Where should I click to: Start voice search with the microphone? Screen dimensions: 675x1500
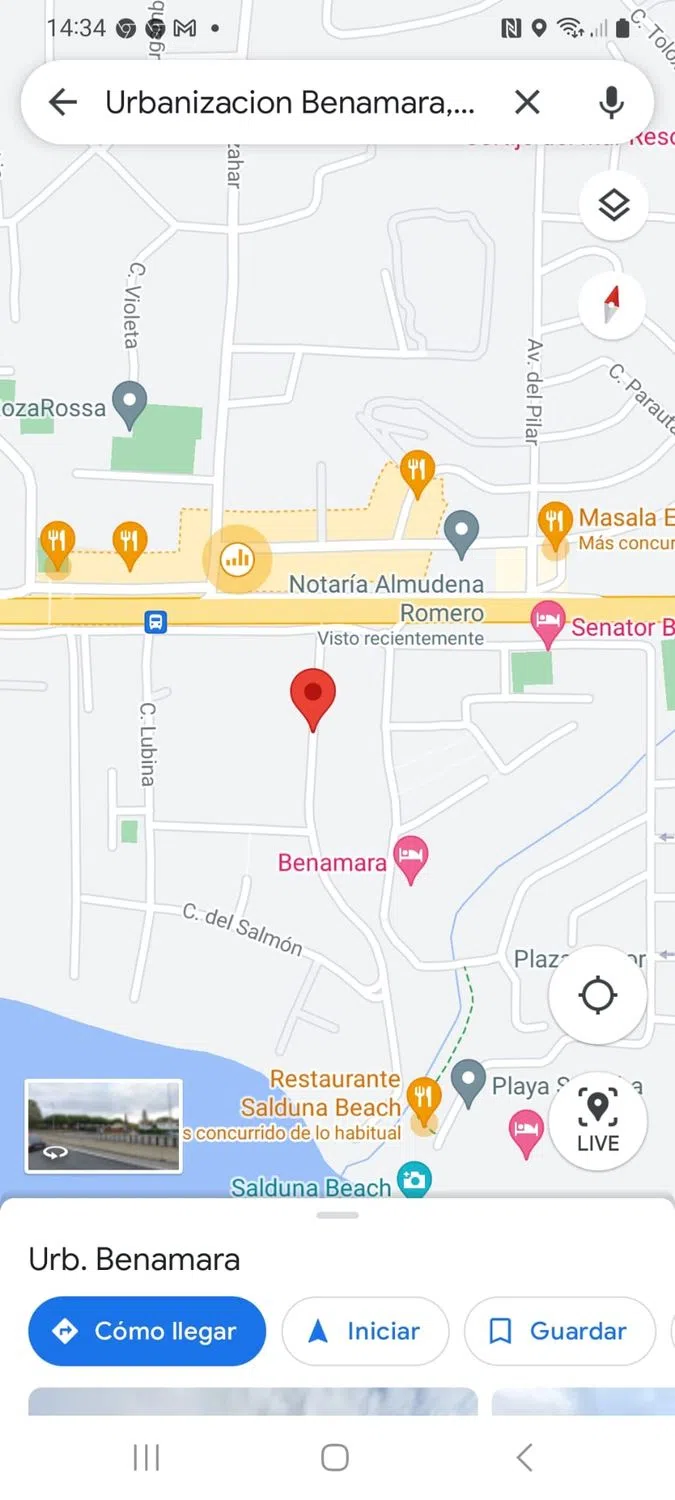611,102
